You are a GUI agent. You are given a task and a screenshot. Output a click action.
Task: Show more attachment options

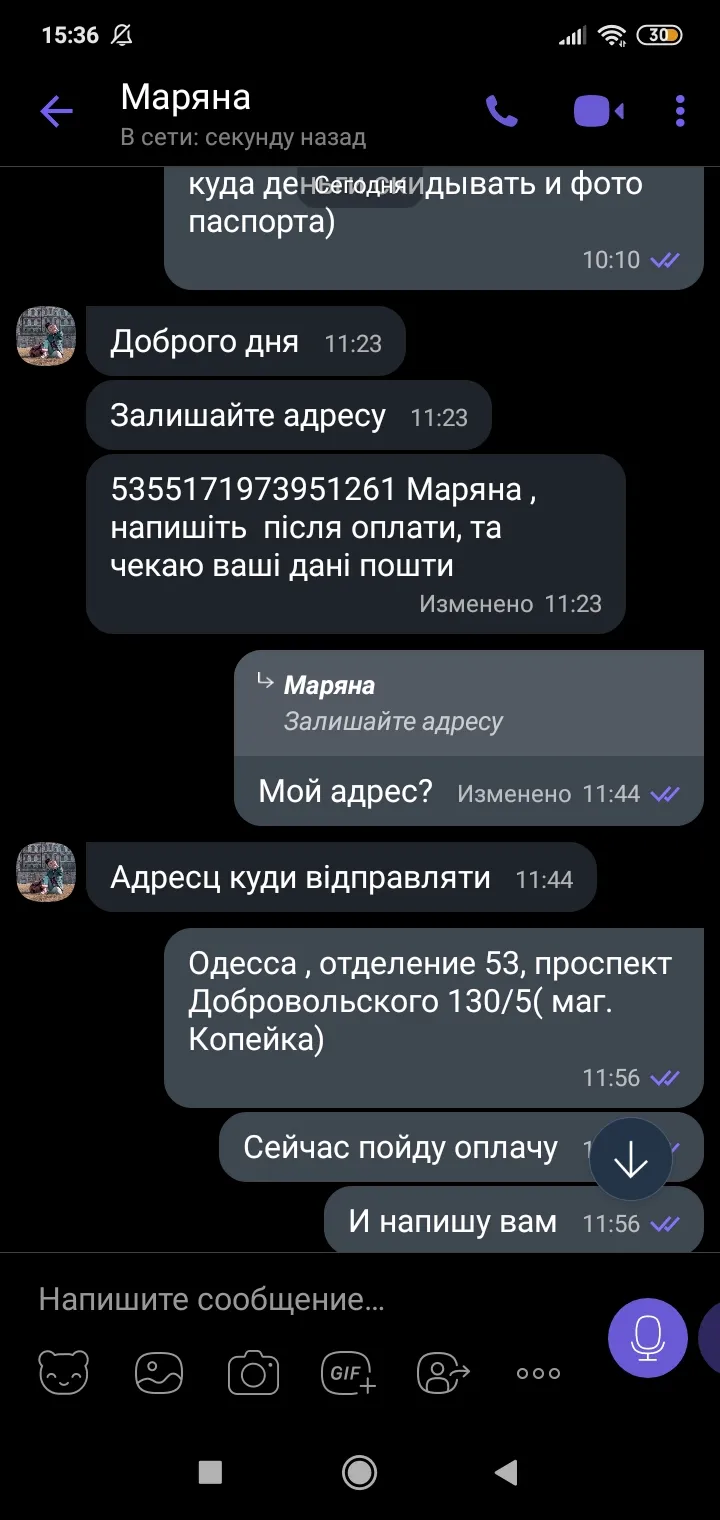538,1373
